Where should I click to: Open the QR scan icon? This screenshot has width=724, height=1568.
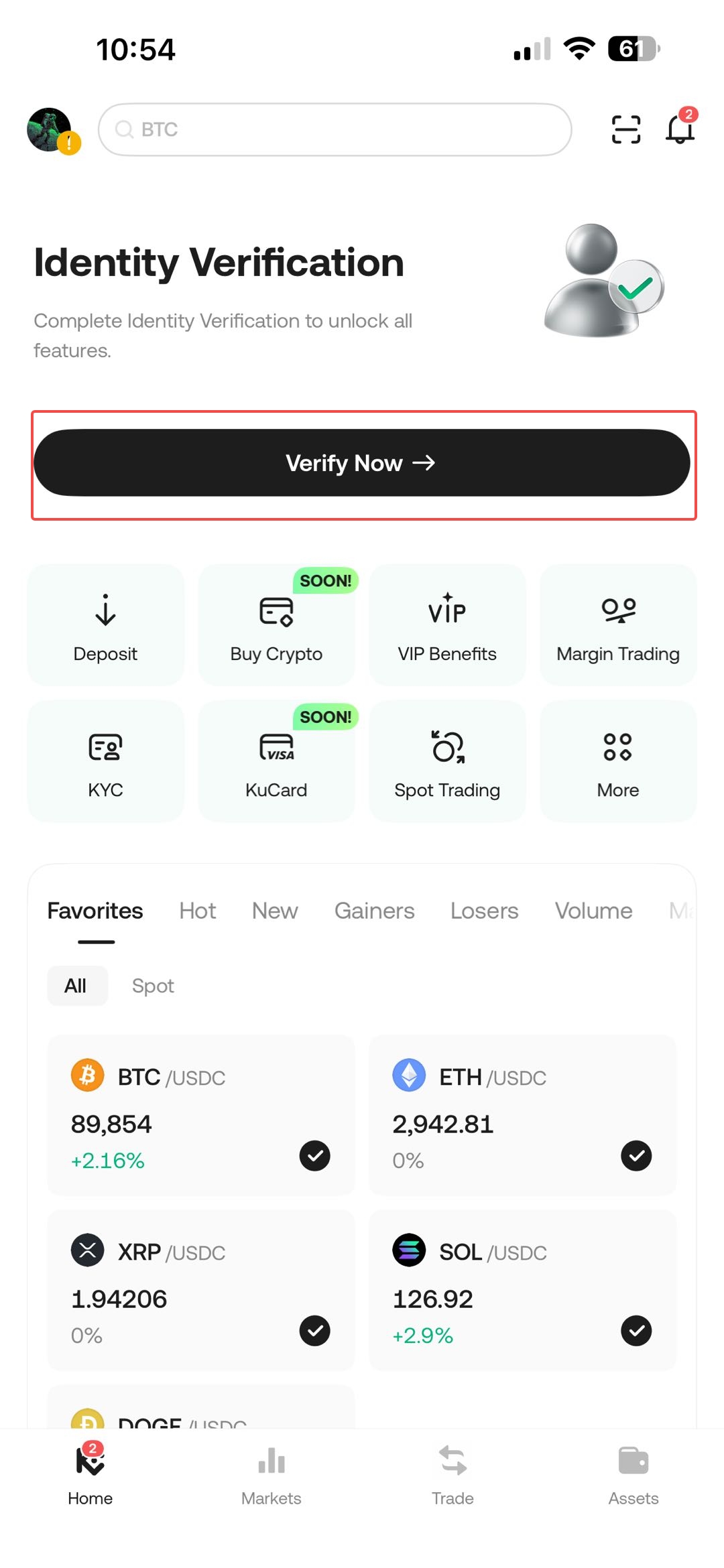tap(626, 129)
